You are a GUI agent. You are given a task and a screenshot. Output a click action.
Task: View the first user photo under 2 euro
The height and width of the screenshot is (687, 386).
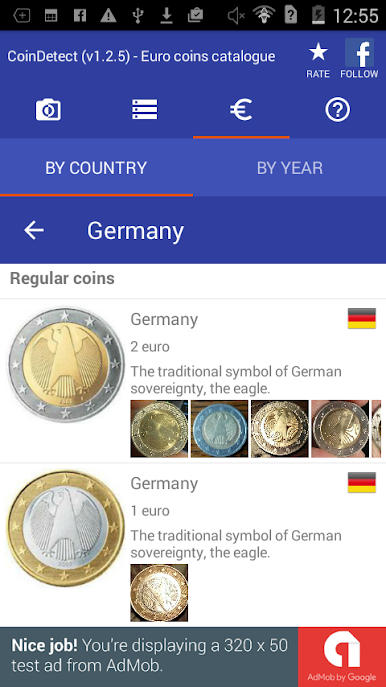pos(159,428)
